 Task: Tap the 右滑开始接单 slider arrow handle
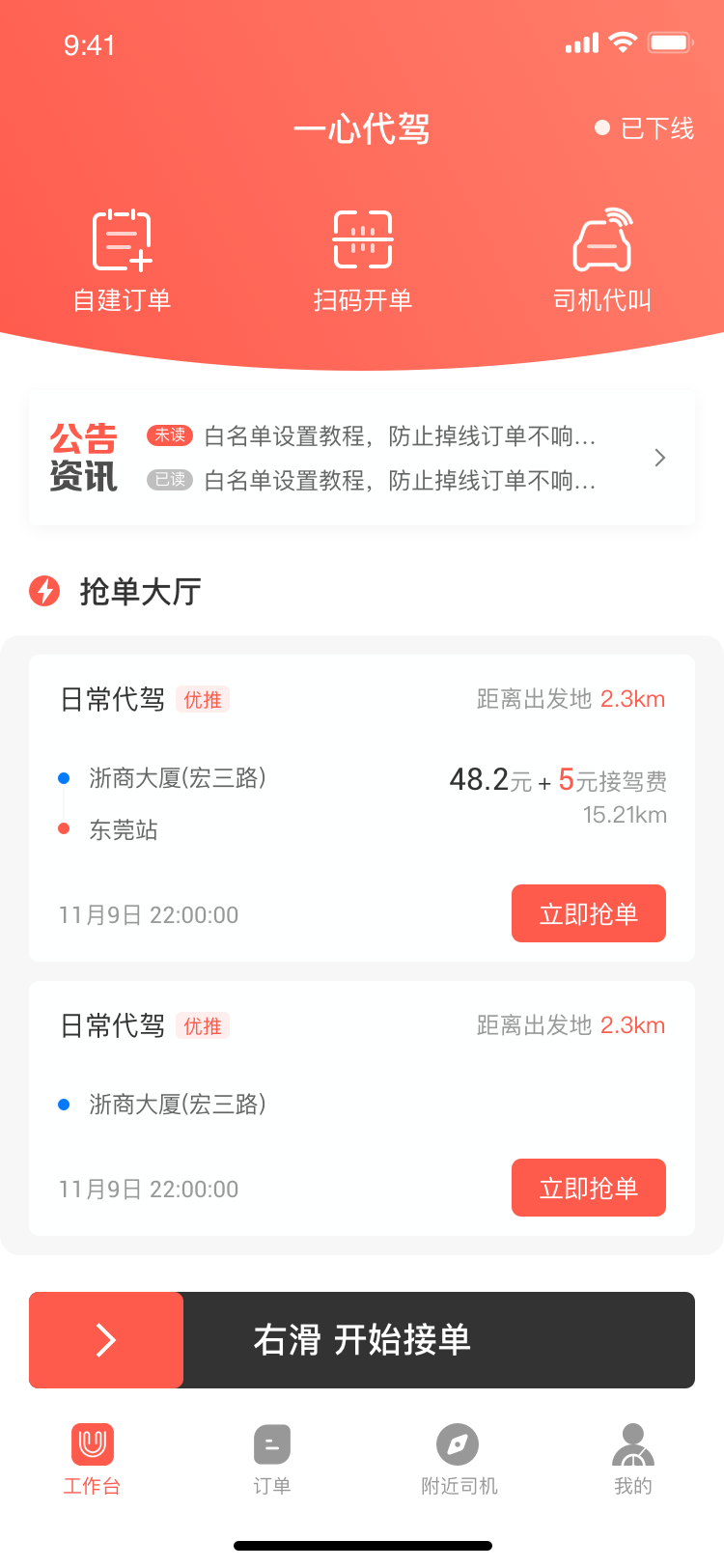click(x=105, y=1339)
